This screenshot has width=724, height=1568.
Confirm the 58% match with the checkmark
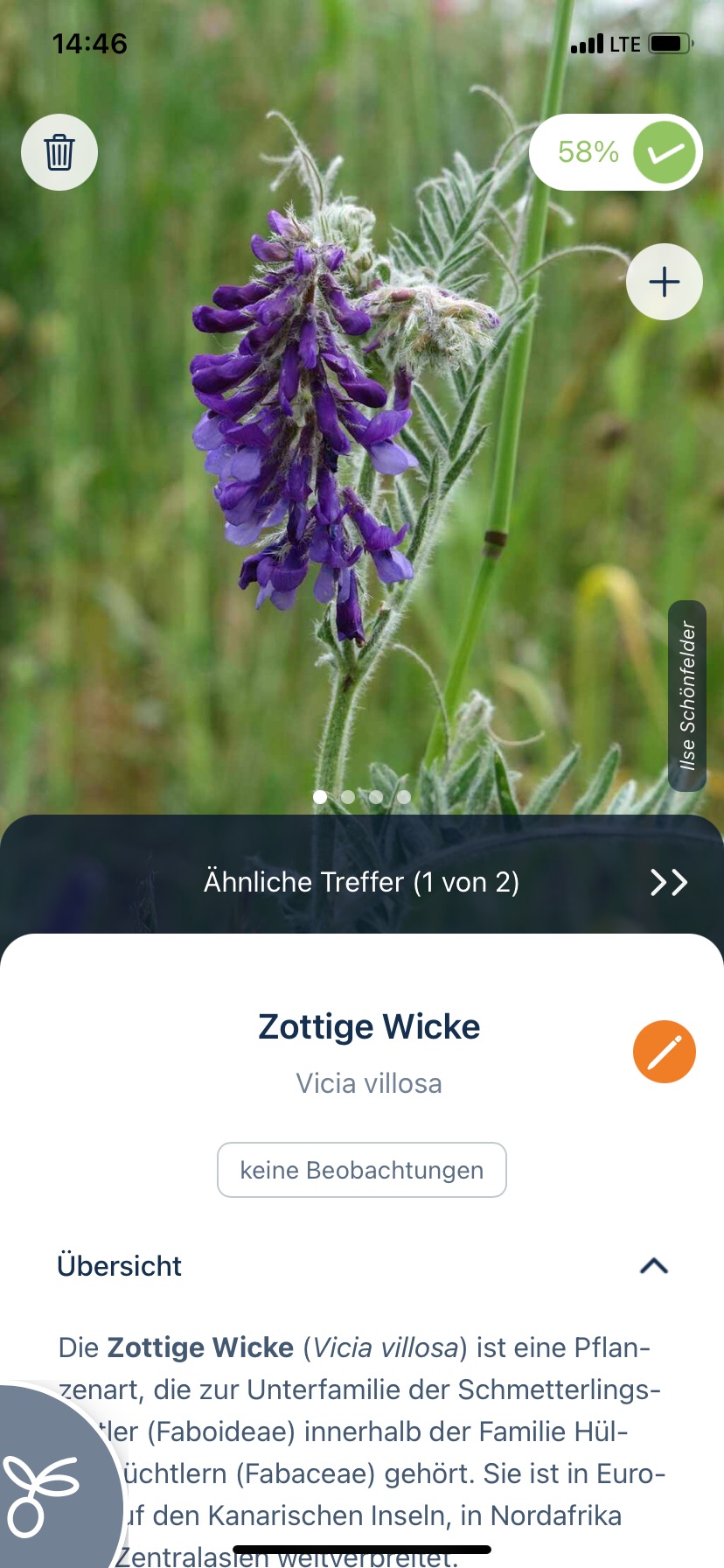pos(665,152)
